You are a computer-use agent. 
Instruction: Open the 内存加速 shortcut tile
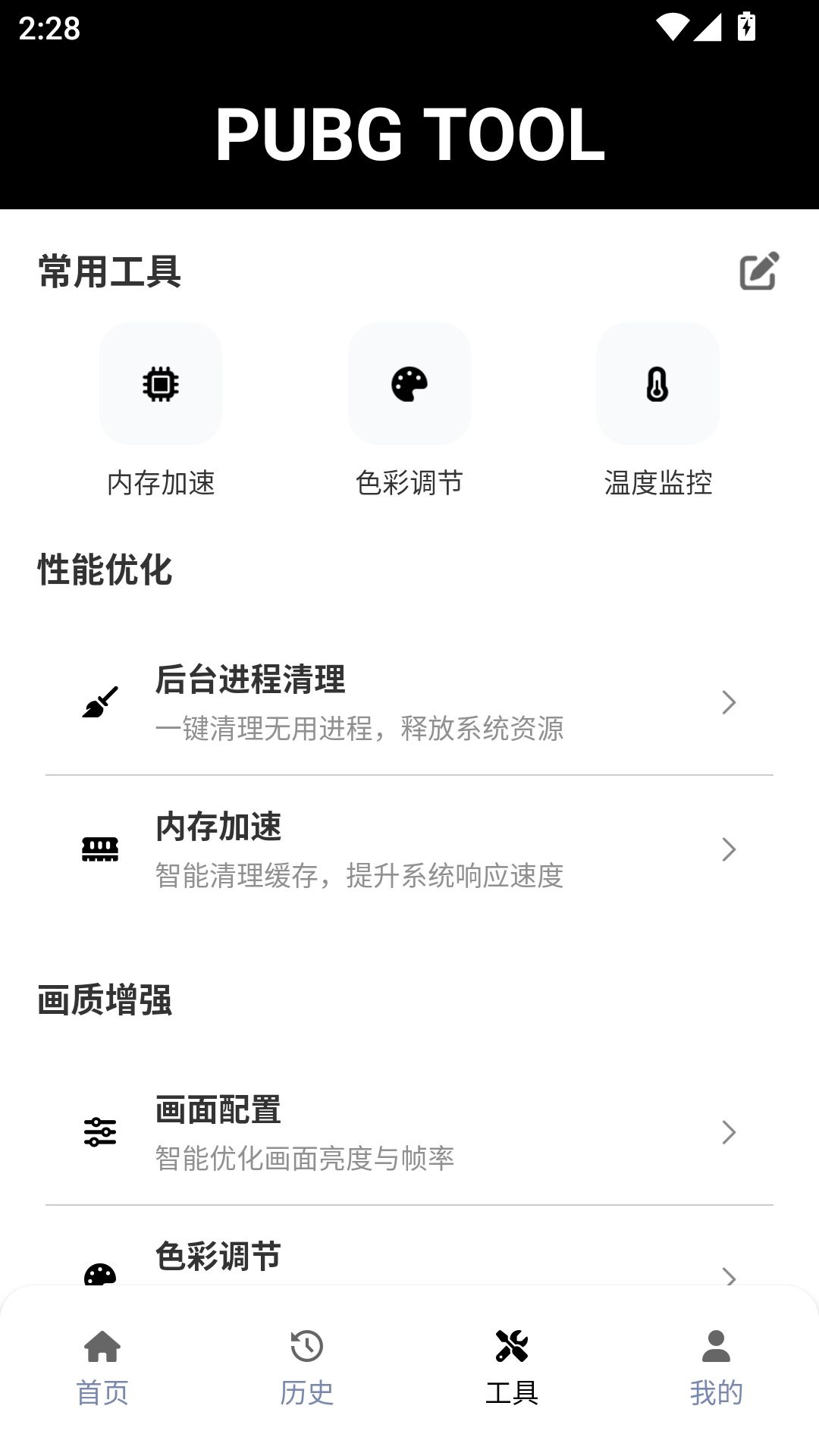(x=161, y=384)
